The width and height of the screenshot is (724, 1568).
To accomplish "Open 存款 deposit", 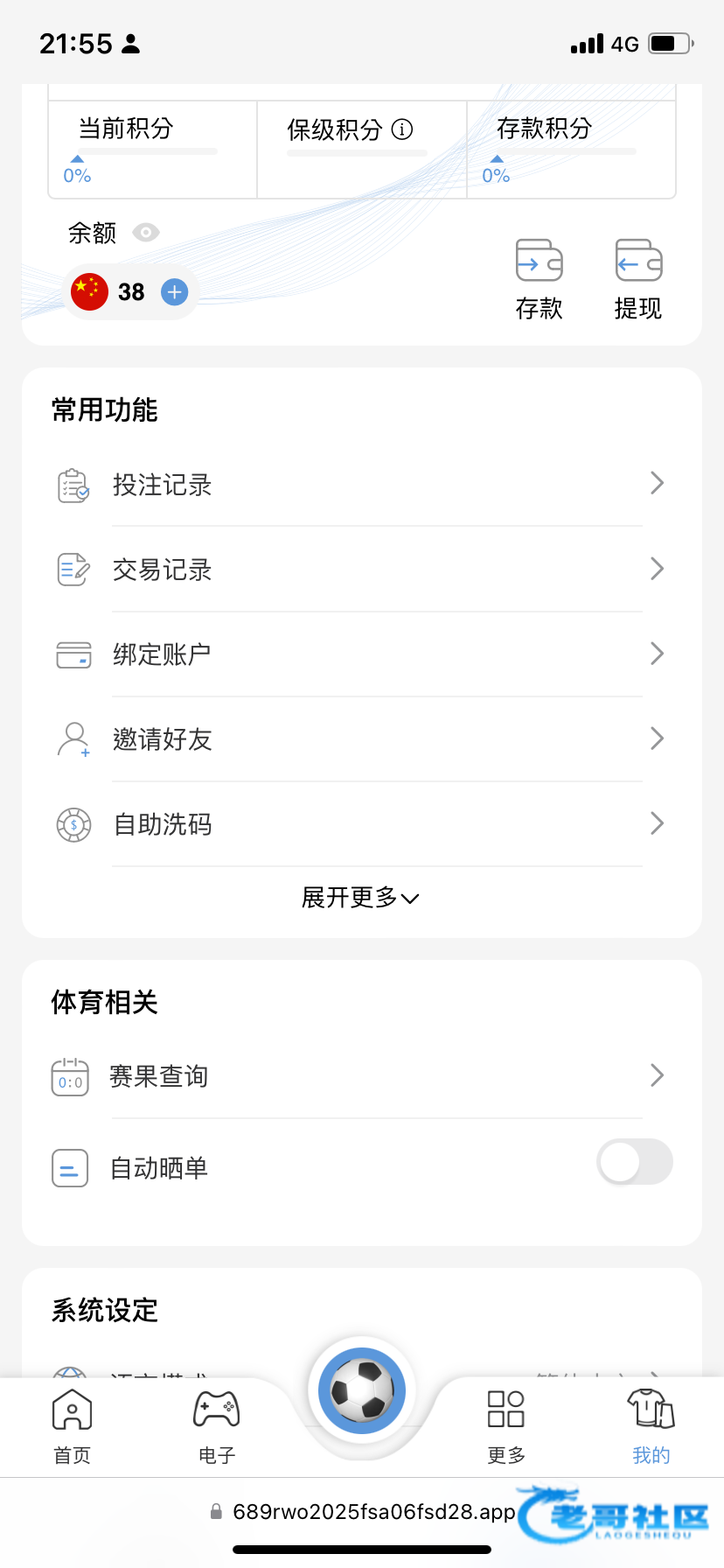I will point(539,279).
